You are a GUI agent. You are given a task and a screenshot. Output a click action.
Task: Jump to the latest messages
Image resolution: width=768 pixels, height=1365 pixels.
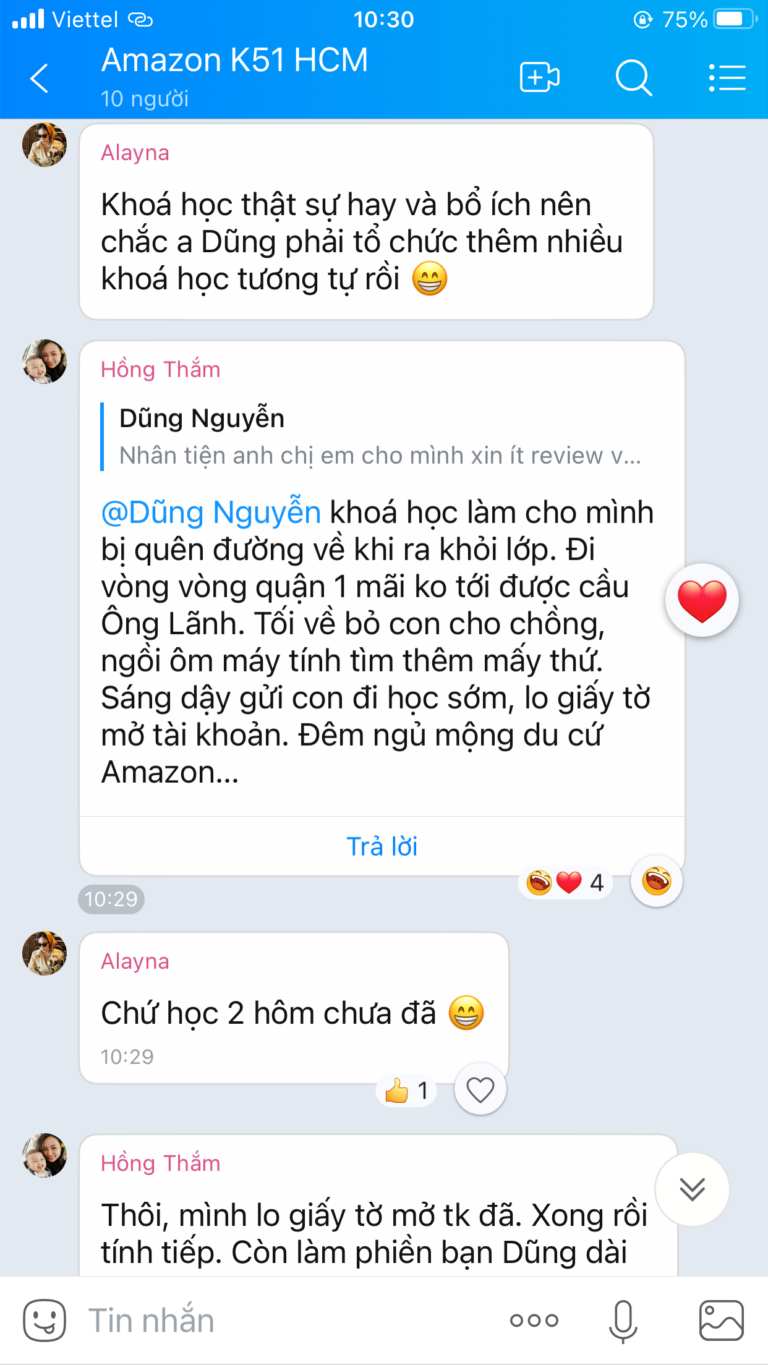coord(692,1188)
